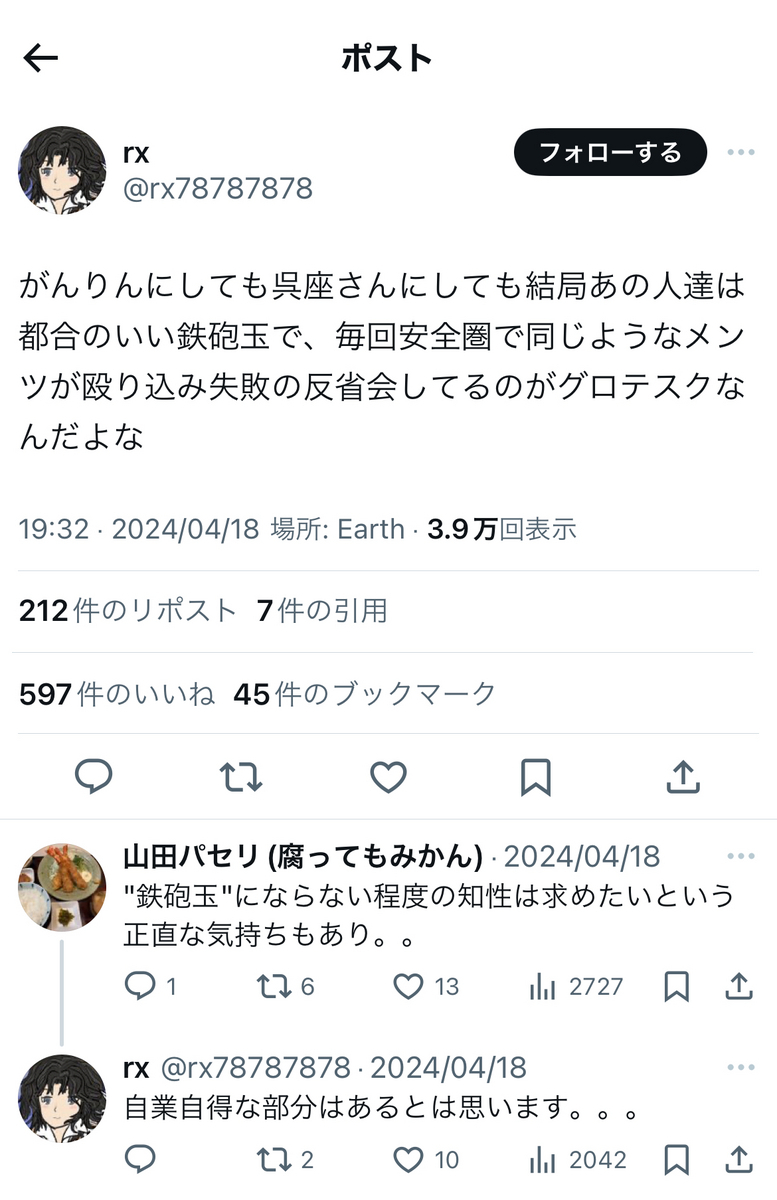Screen dimensions: 777x1200
Task: Open rx's profile picture on main post
Action: 62,170
